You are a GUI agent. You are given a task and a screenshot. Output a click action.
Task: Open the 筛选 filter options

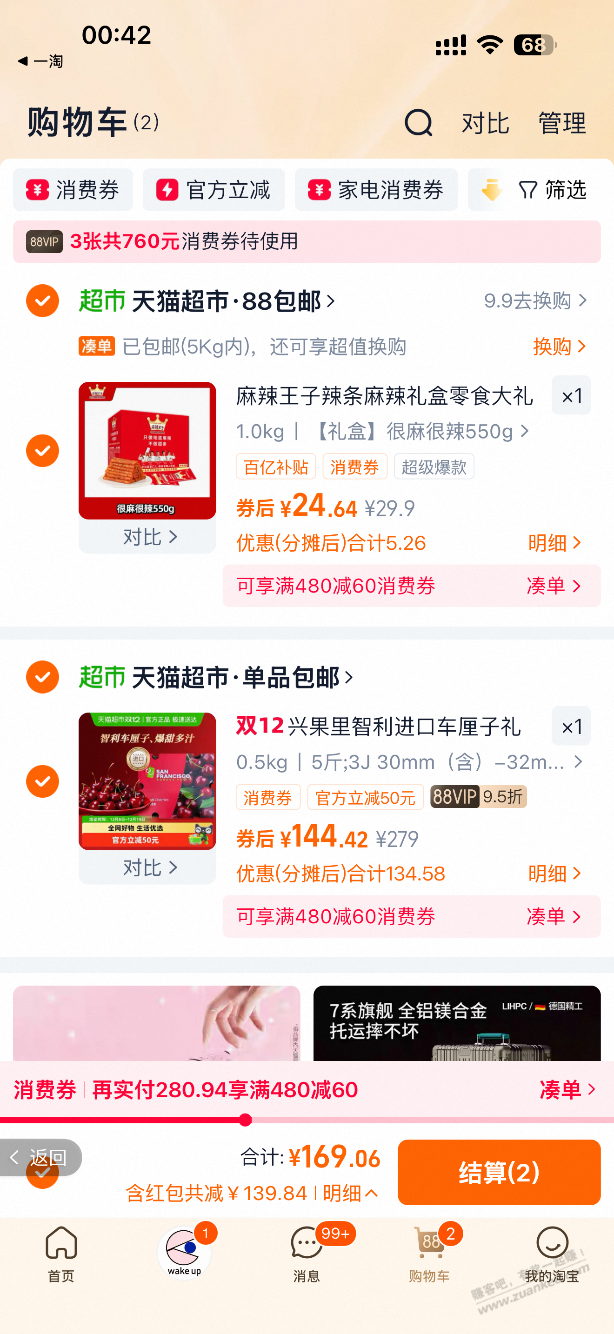(x=552, y=190)
